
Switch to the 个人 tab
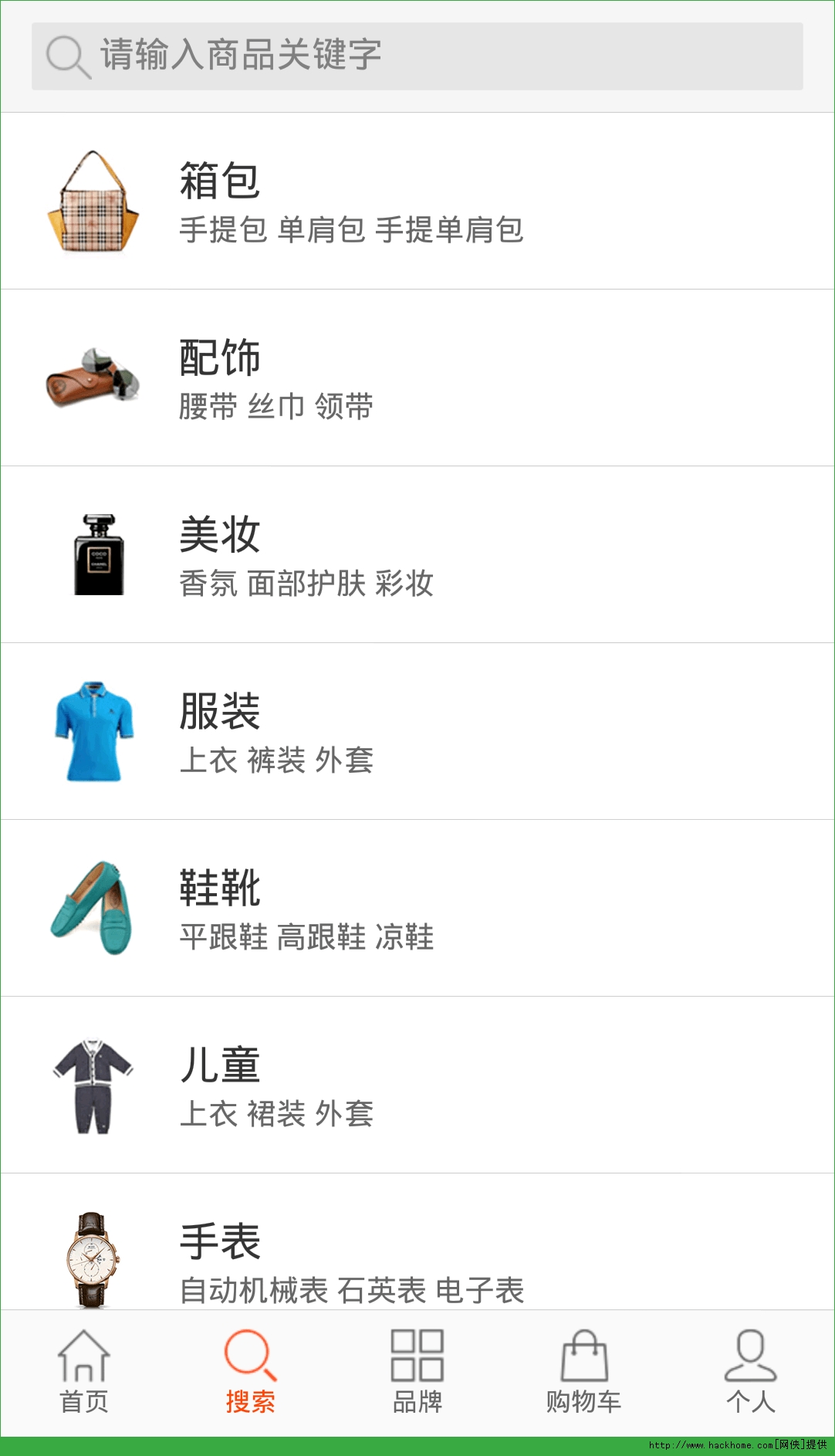(750, 1372)
